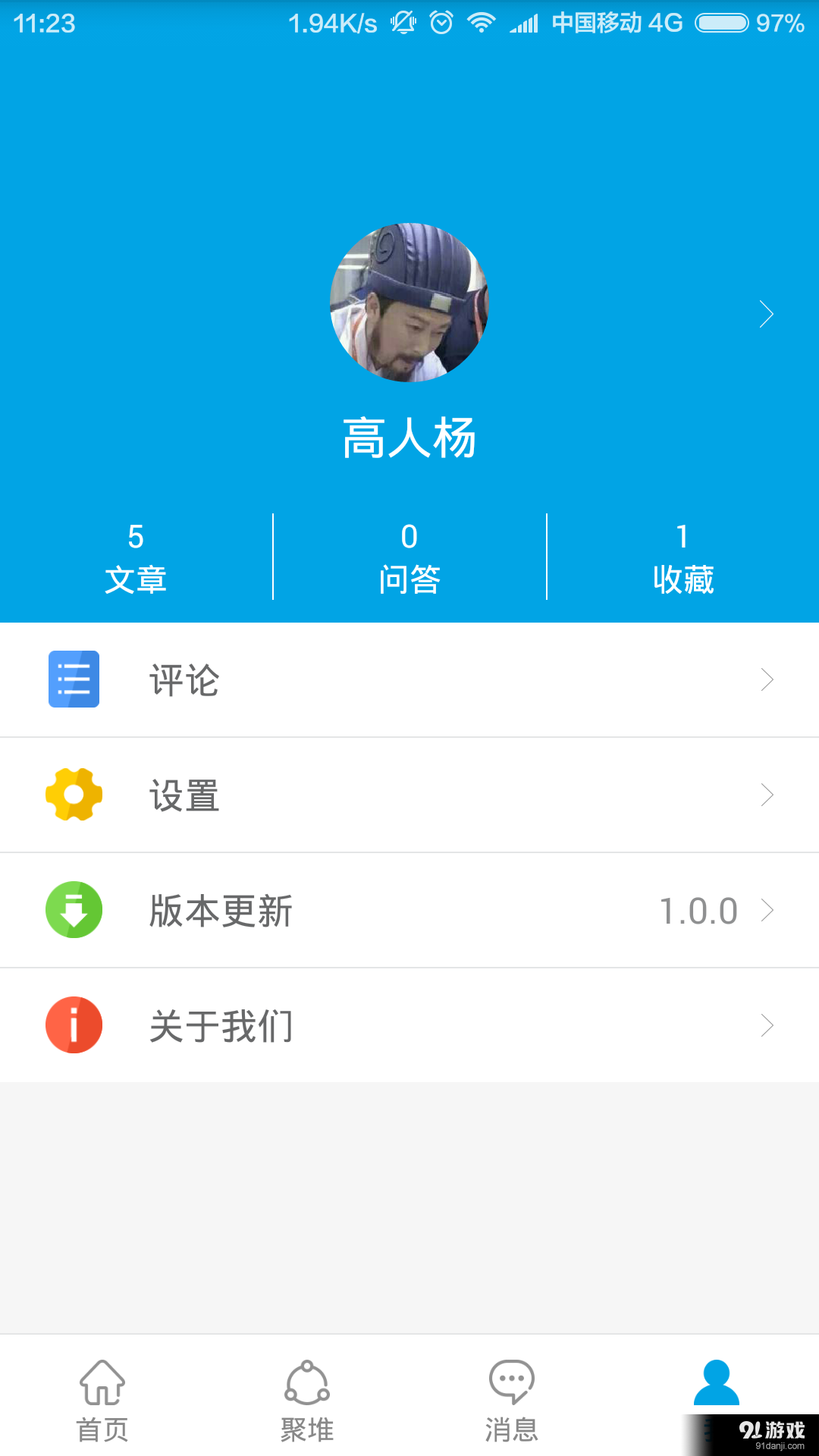Click the circular profile avatar photo

click(x=409, y=302)
